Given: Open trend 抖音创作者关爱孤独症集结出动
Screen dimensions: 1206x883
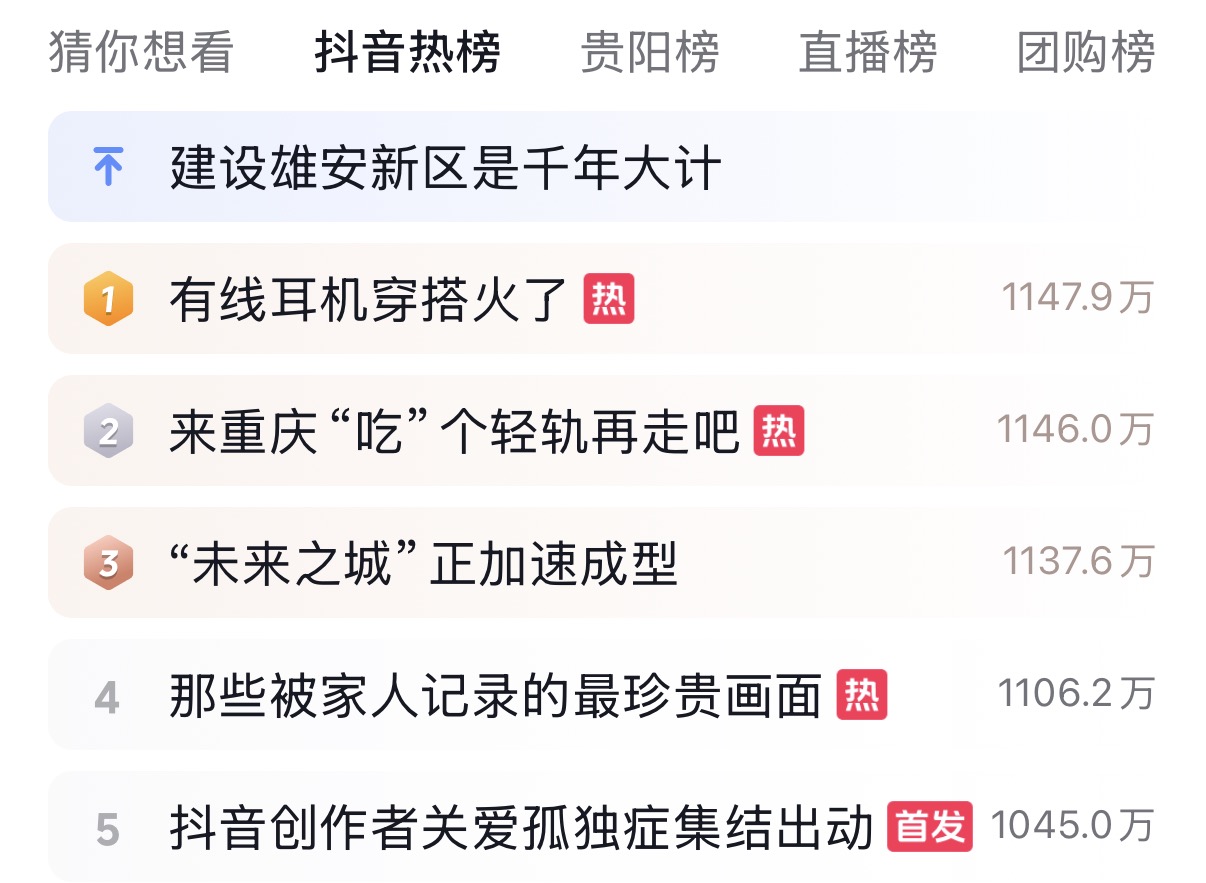Looking at the screenshot, I should click(522, 828).
